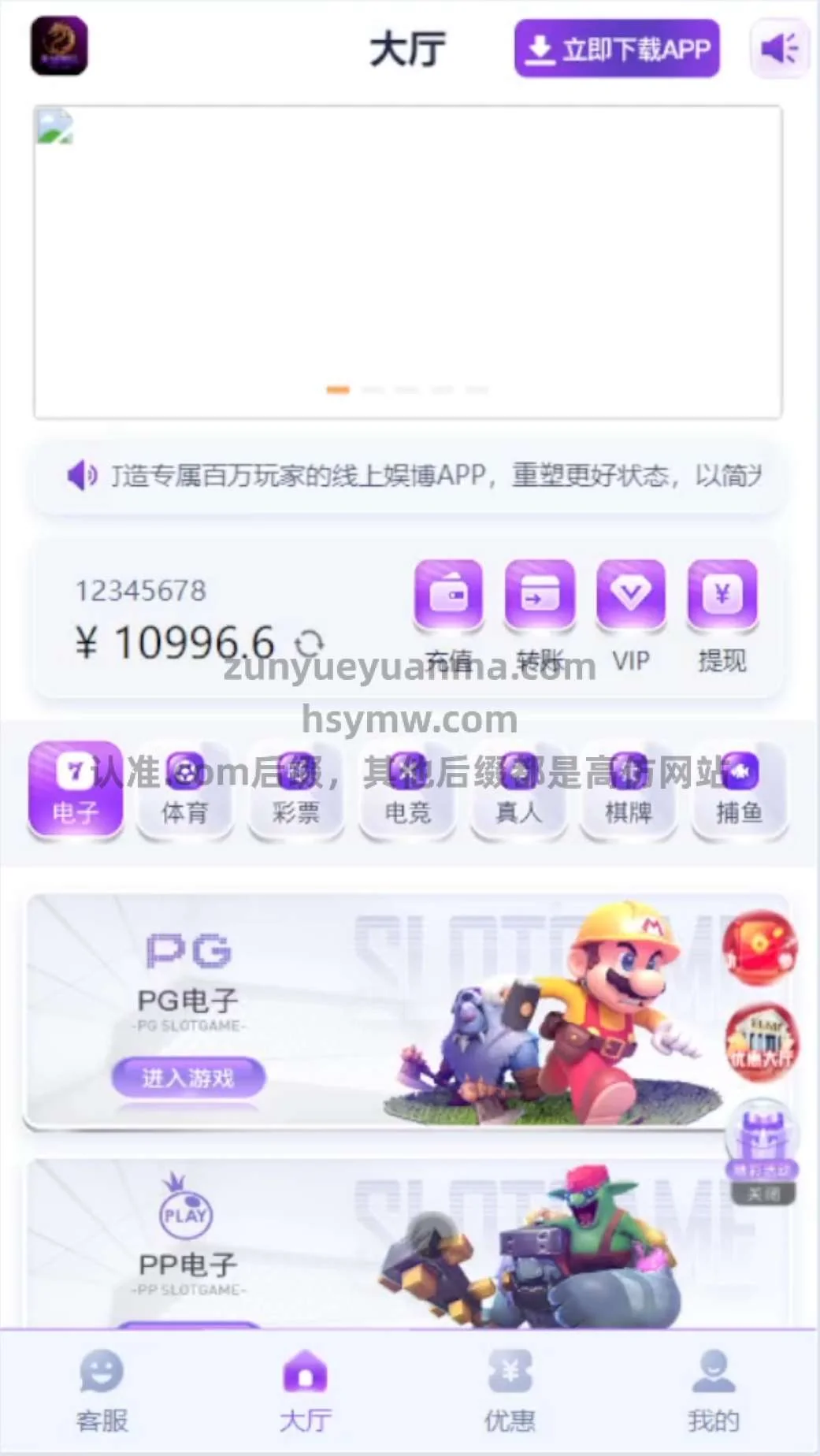The width and height of the screenshot is (820, 1456).
Task: Select the 电子 game category
Action: pyautogui.click(x=76, y=789)
